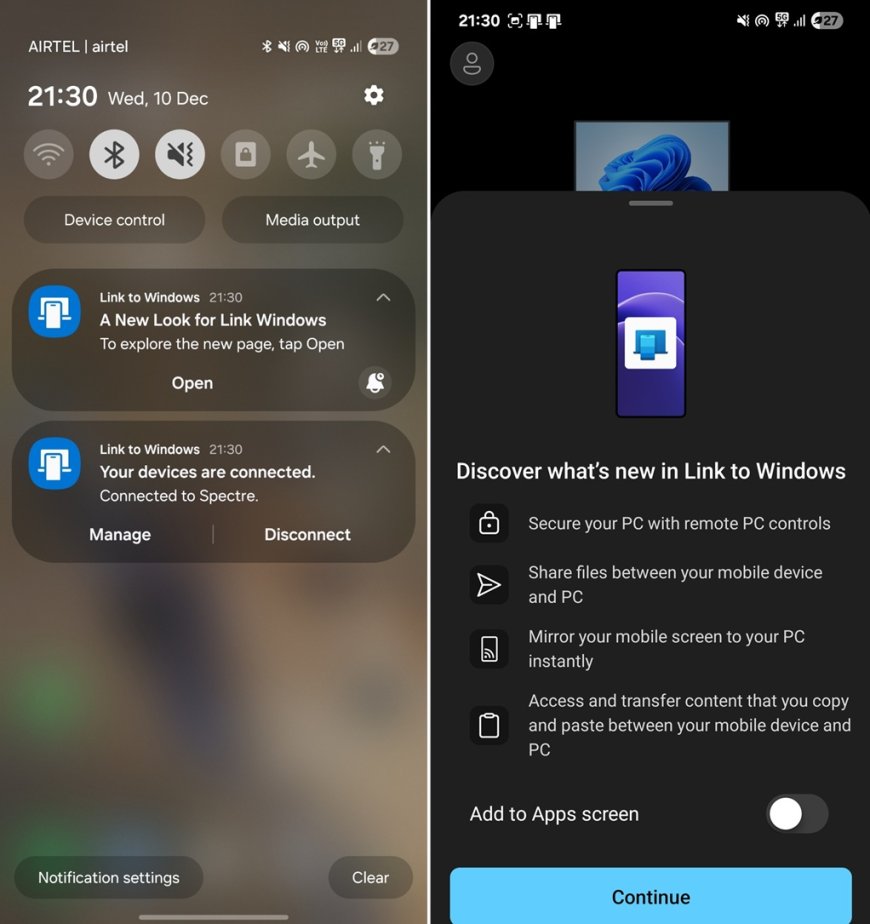Collapse the New Look for Link Windows notification
Viewport: 870px width, 924px height.
tap(383, 297)
